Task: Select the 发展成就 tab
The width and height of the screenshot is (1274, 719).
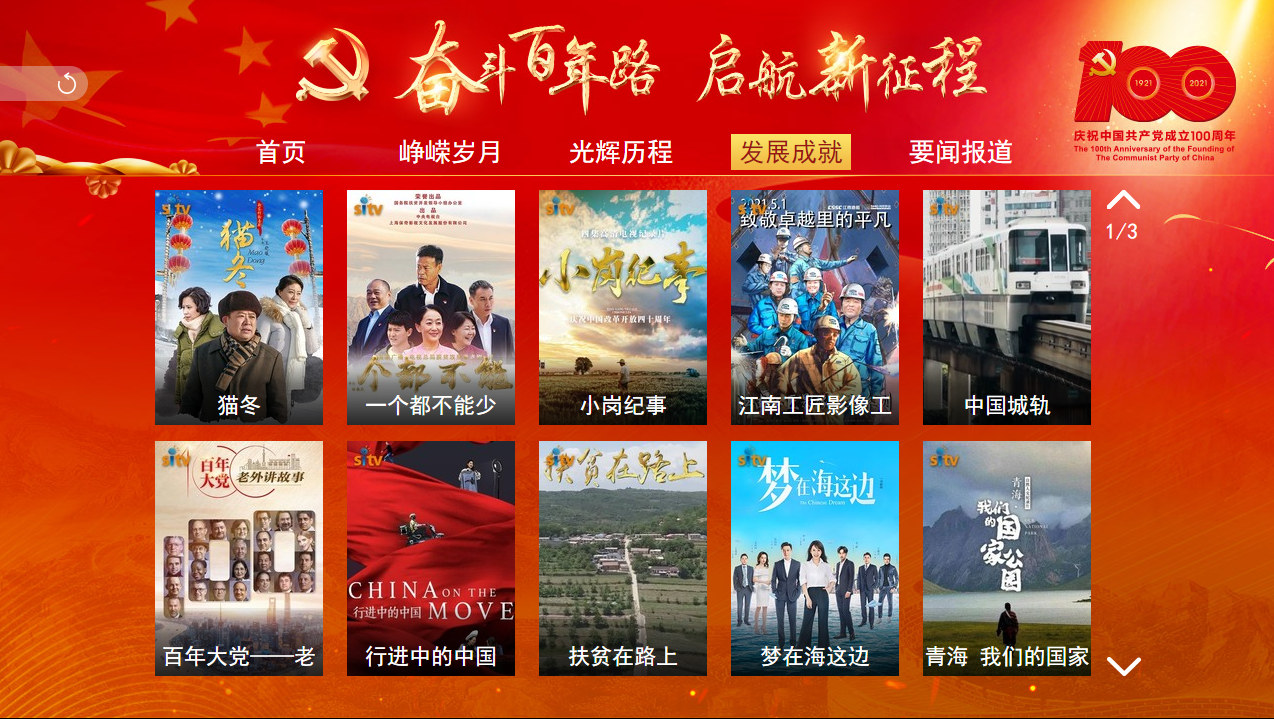Action: point(791,152)
